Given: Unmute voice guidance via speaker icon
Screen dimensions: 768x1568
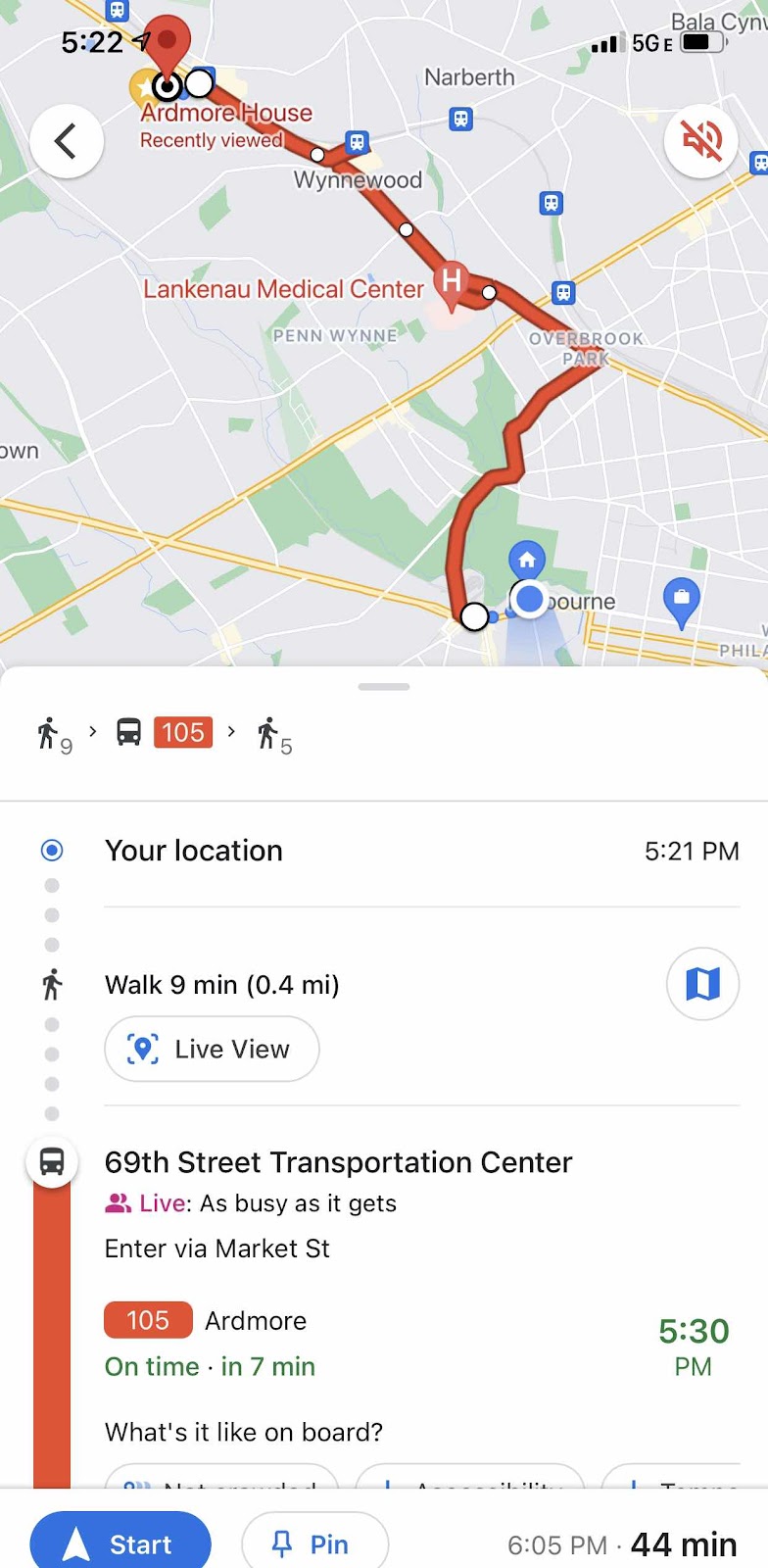Looking at the screenshot, I should coord(700,142).
